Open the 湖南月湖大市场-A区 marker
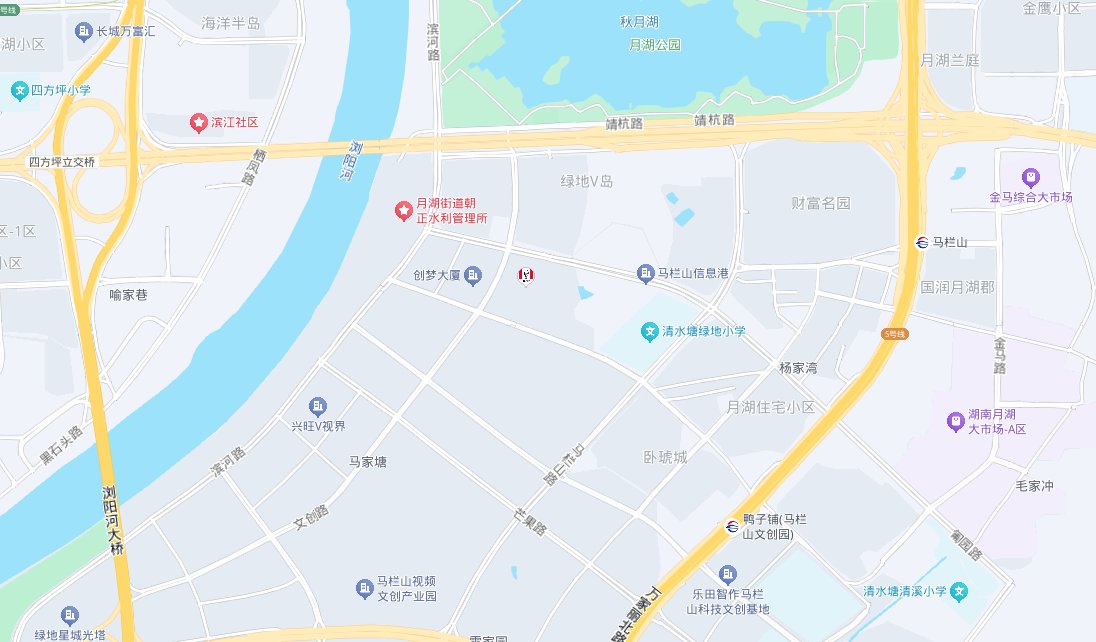1096x642 pixels. point(955,421)
